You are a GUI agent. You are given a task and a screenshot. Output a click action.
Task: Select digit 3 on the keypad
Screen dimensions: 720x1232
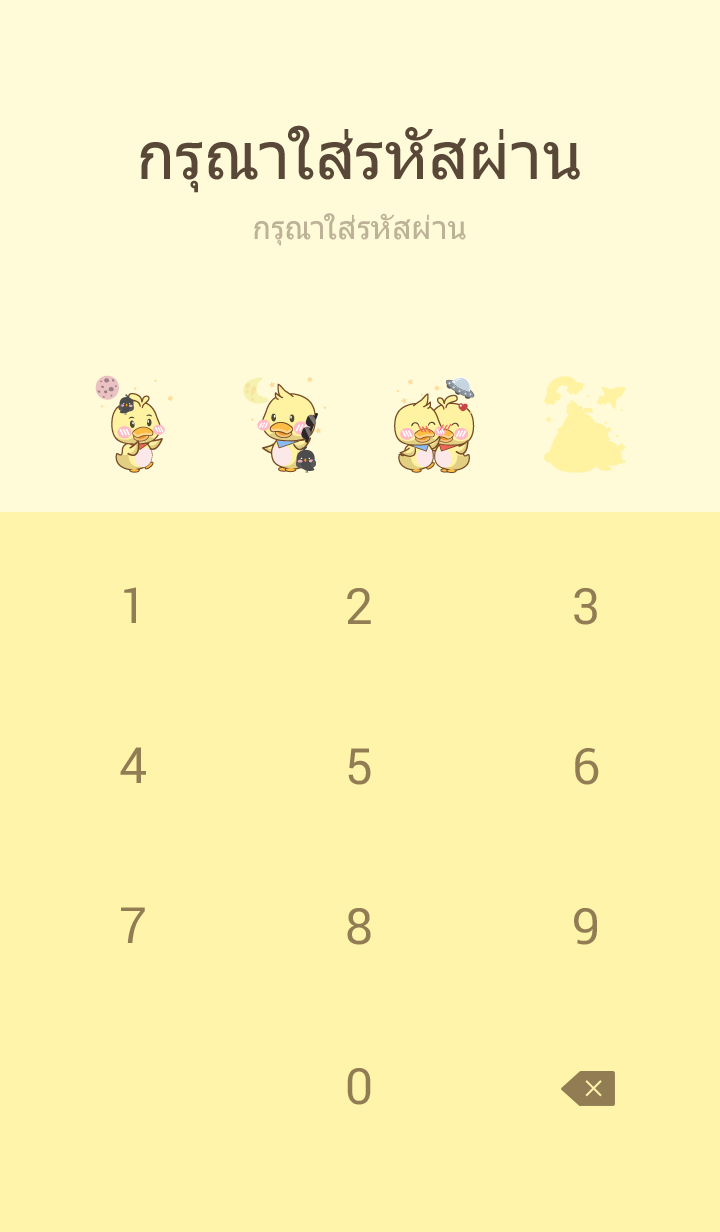pos(585,607)
